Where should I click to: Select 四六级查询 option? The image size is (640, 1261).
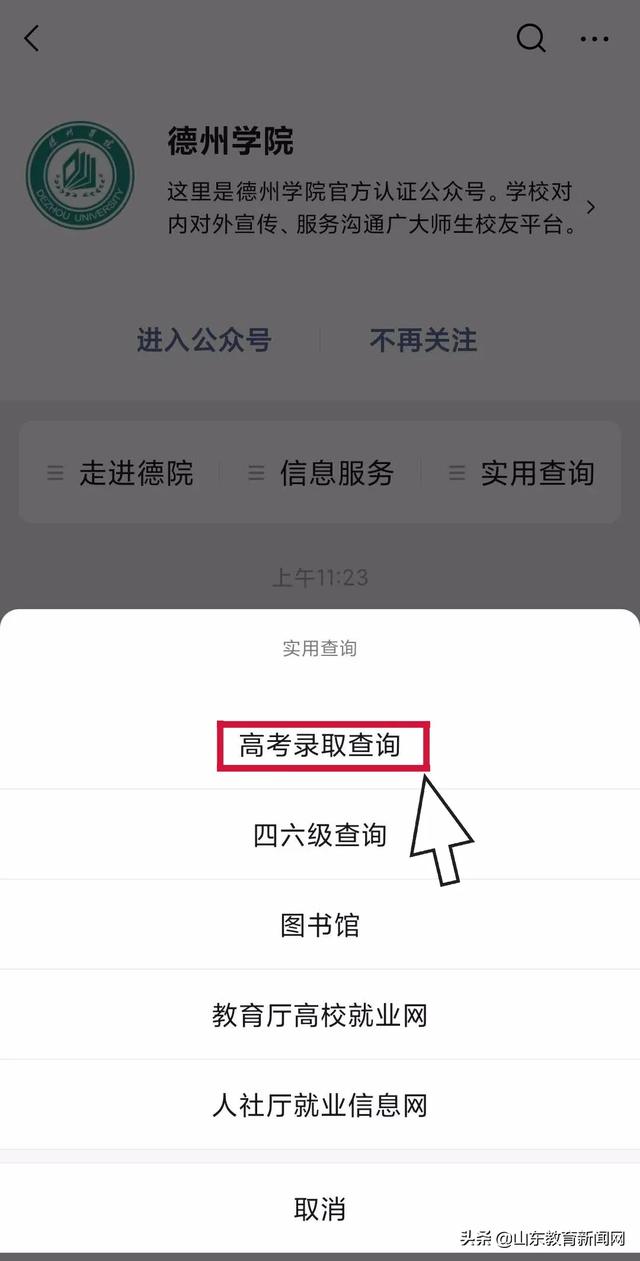[320, 835]
